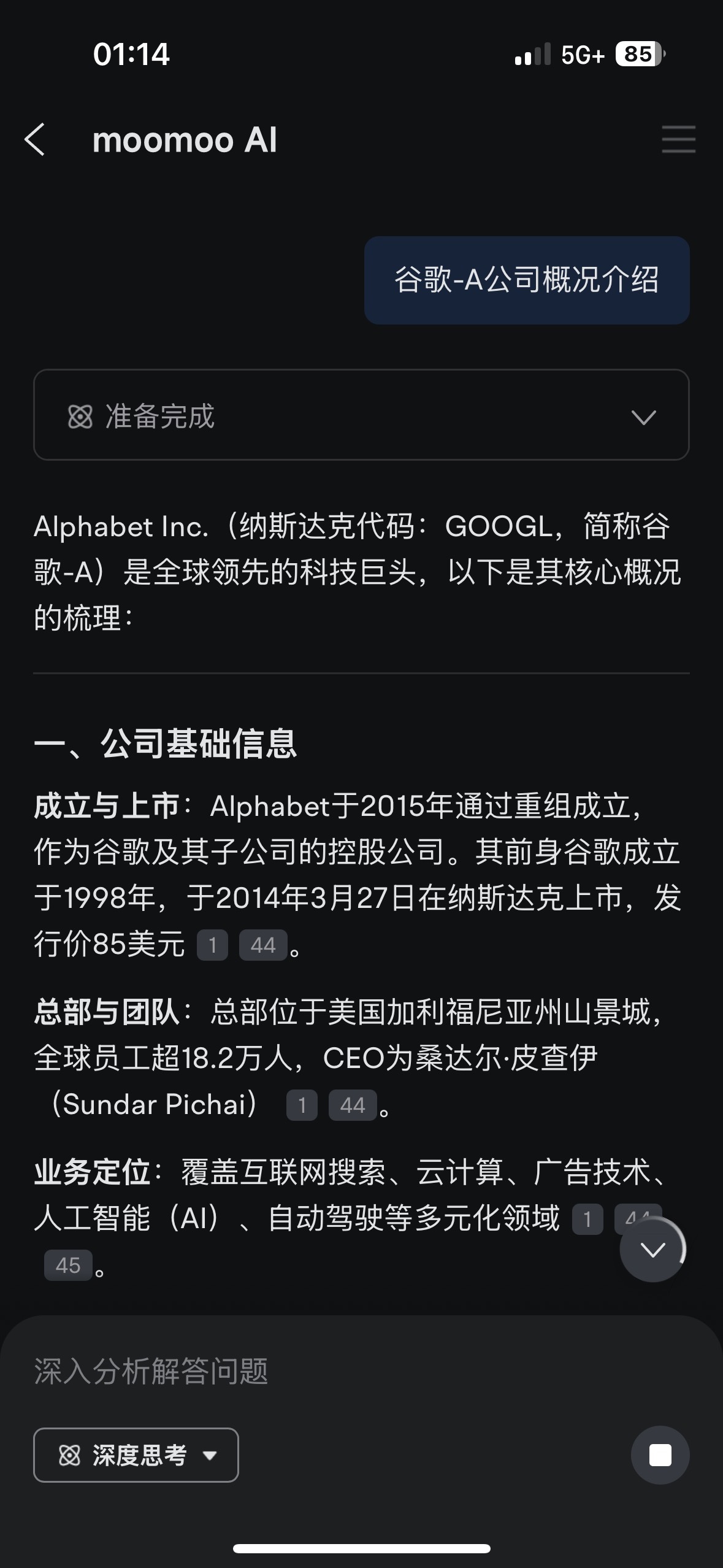Open citation 44 after Sundar Pichai

[x=353, y=1105]
